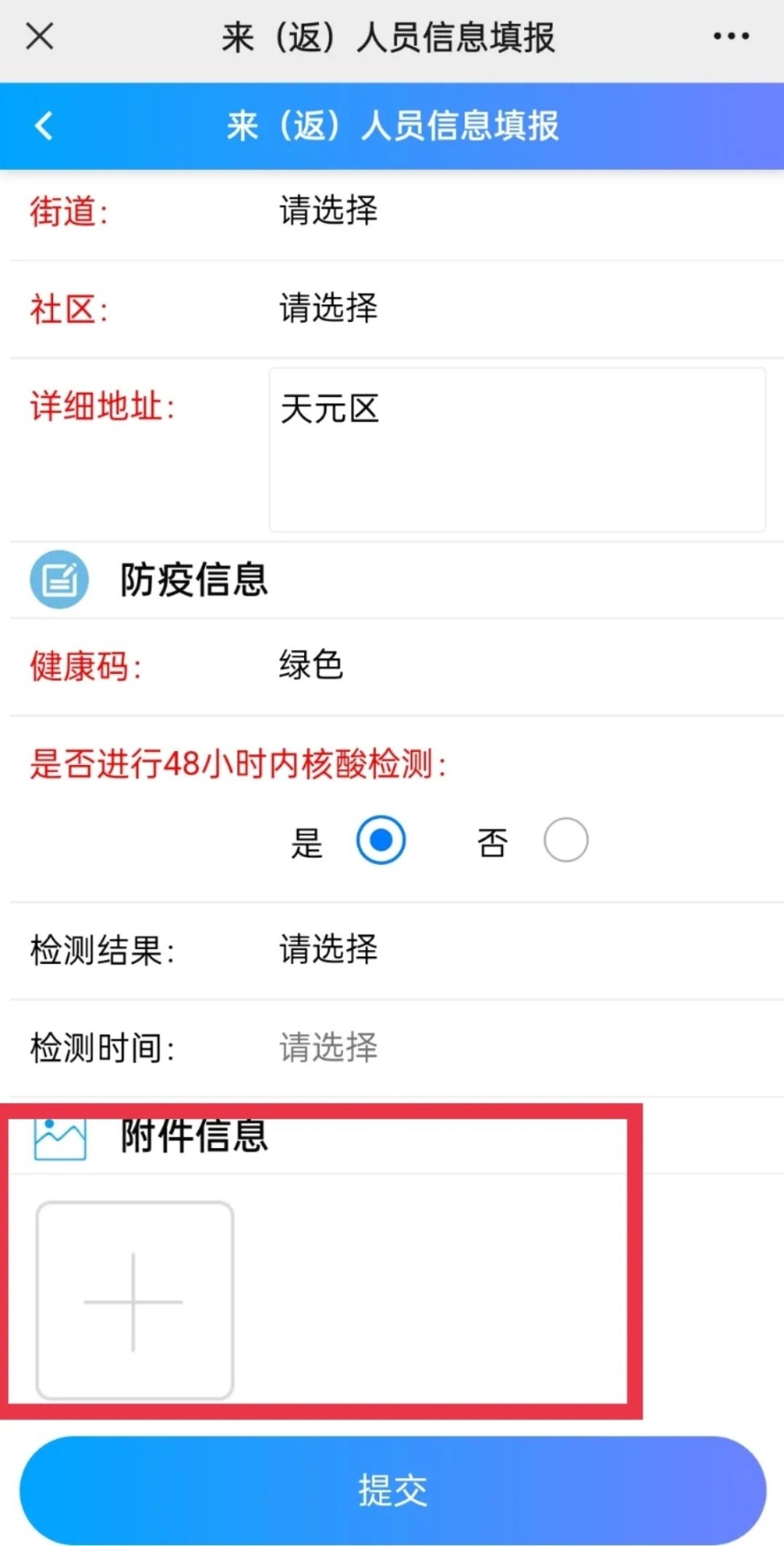Add an attachment image with the plus box
The image size is (784, 1546).
click(x=134, y=1300)
